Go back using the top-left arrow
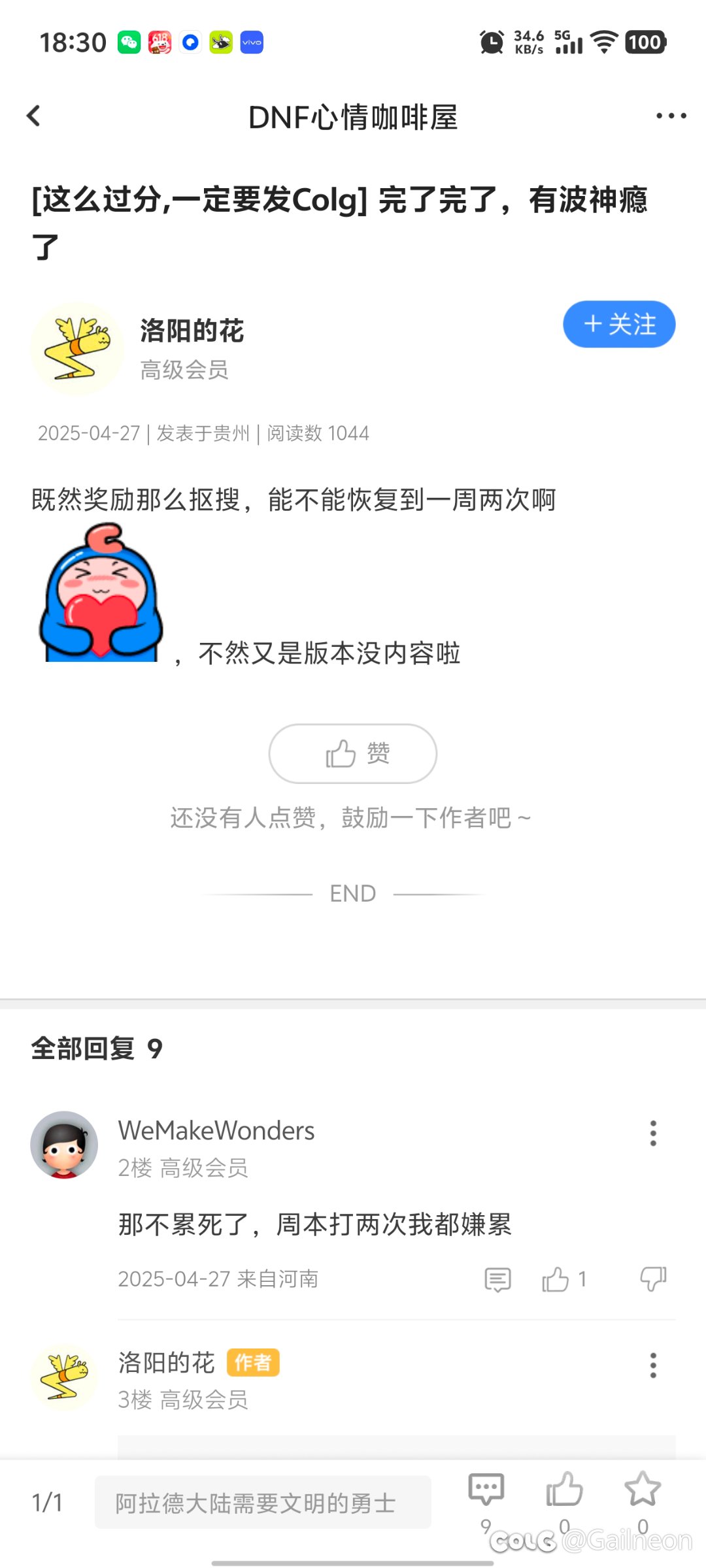This screenshot has height=1568, width=706. (33, 116)
